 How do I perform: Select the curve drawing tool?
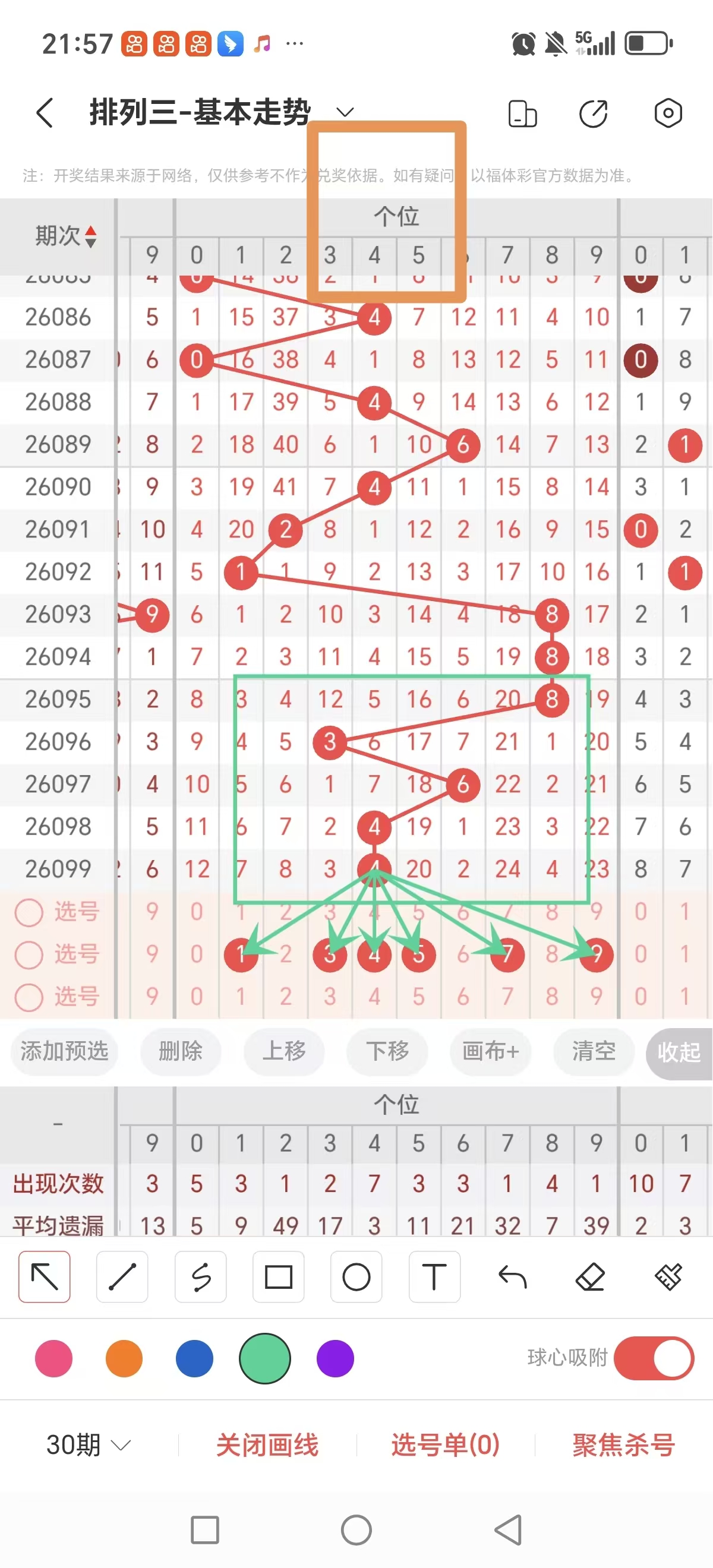(x=201, y=1277)
